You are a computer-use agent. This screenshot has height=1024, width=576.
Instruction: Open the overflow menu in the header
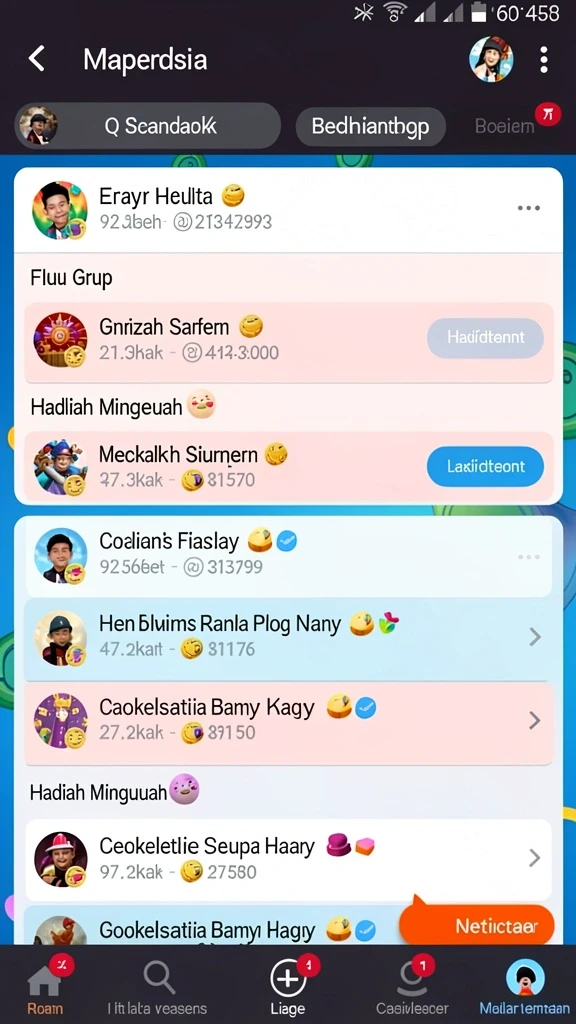point(543,59)
